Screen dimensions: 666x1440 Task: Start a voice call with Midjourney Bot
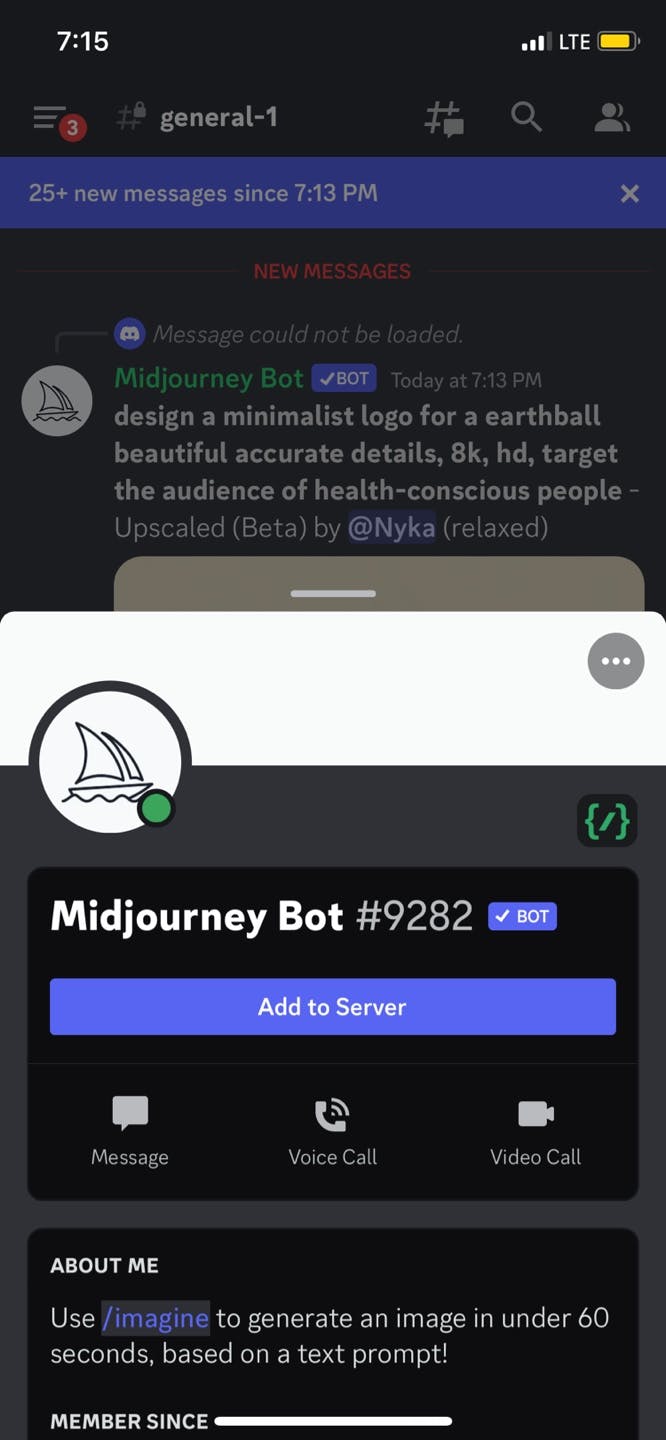point(333,1130)
